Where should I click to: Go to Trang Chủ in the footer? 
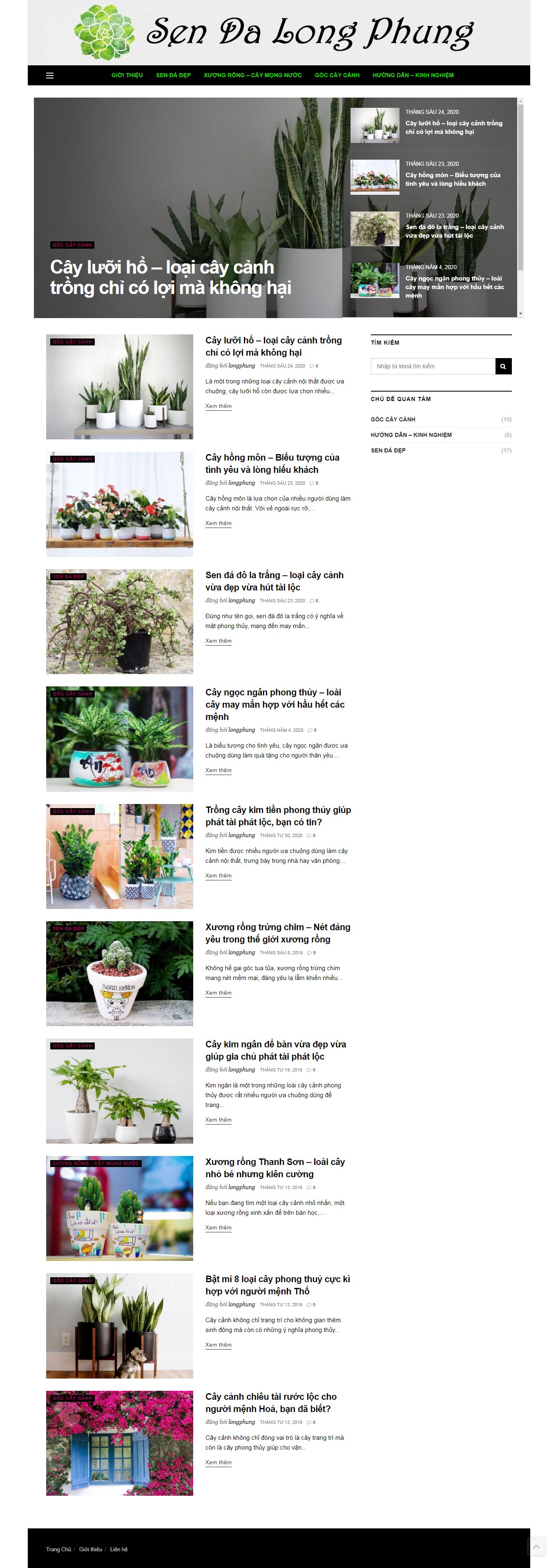coord(58,1549)
